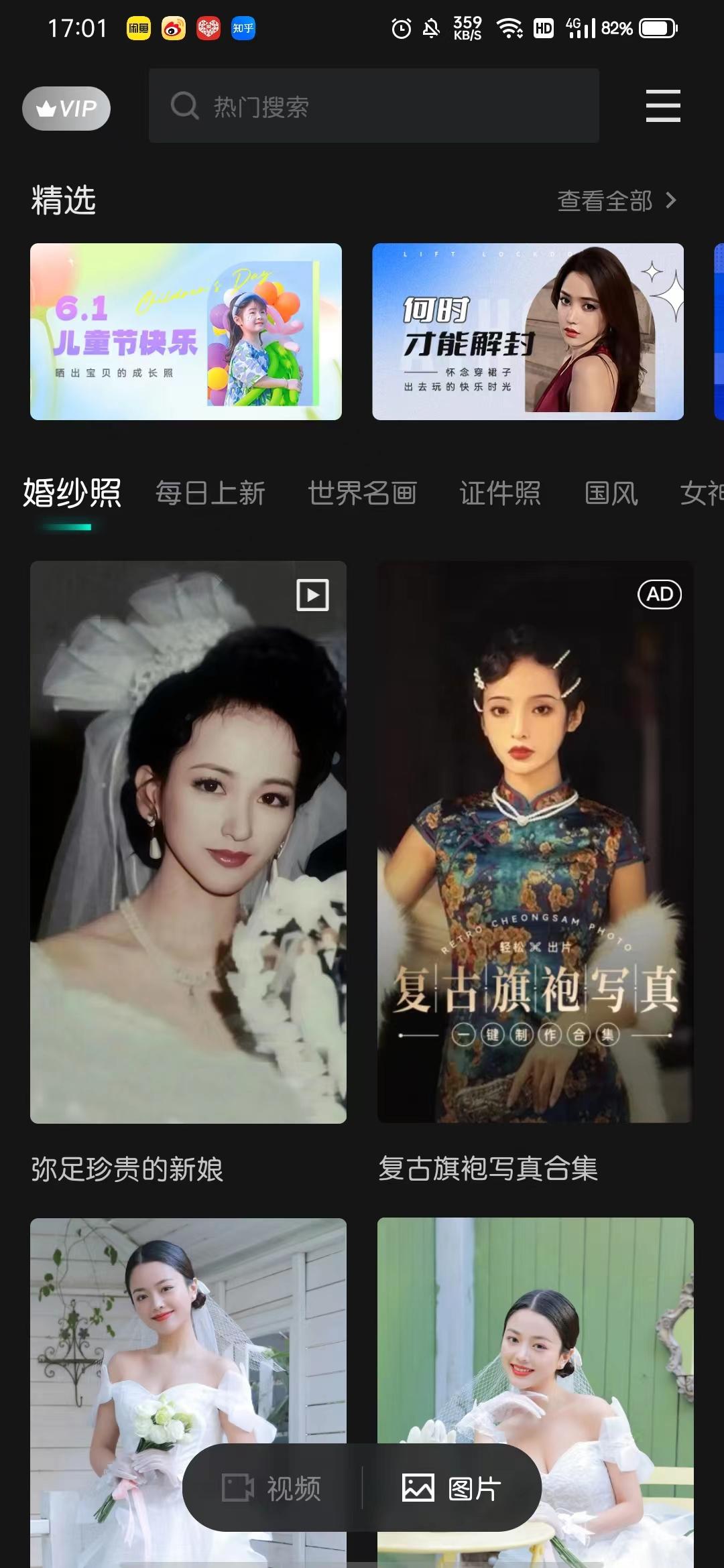Switch to the 每日上新 tab
Image resolution: width=724 pixels, height=1568 pixels.
pos(210,494)
